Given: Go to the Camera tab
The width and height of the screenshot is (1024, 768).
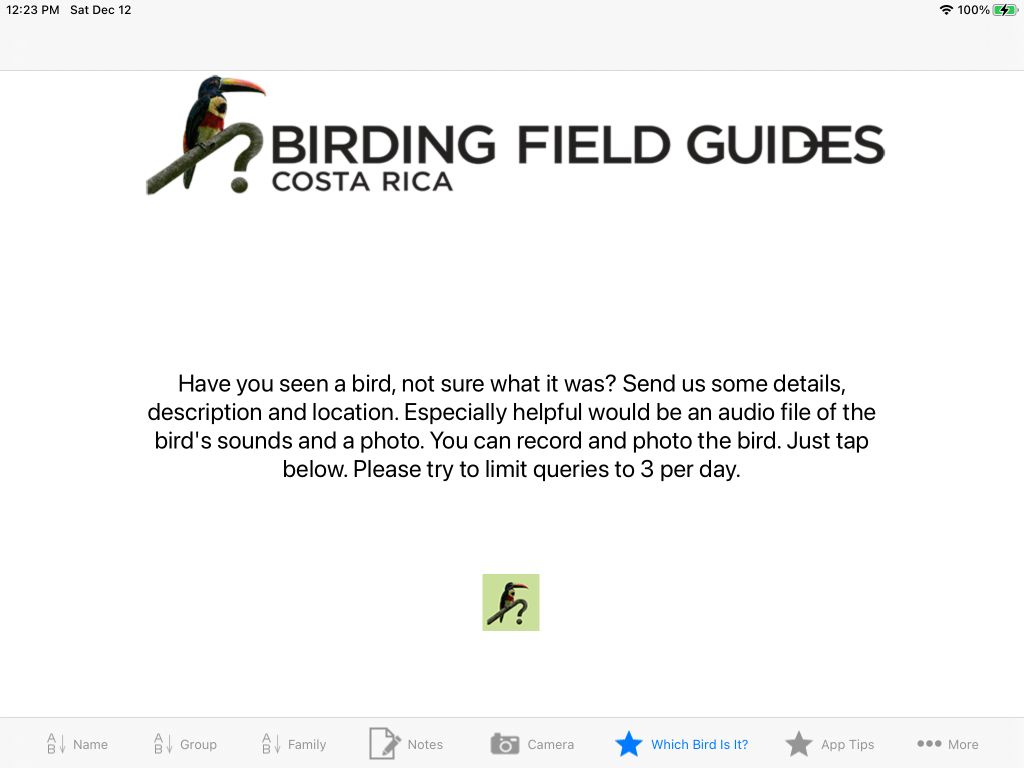Looking at the screenshot, I should tap(532, 744).
